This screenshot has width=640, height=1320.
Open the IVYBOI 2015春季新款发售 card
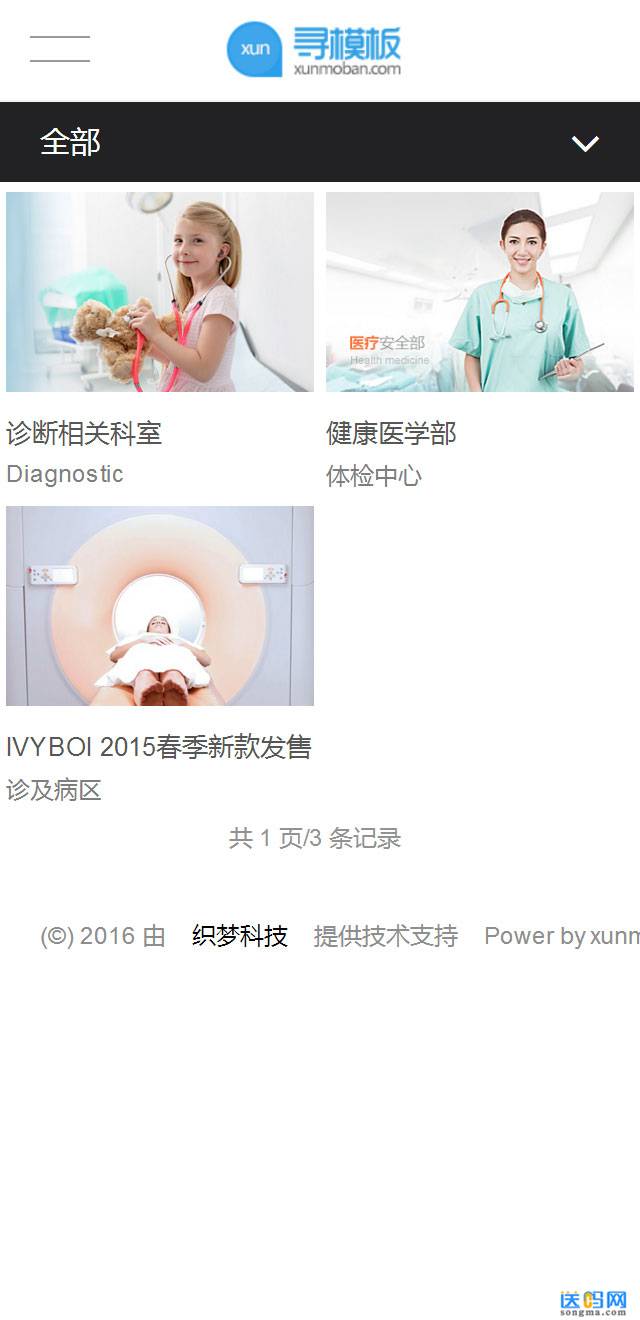coord(160,606)
